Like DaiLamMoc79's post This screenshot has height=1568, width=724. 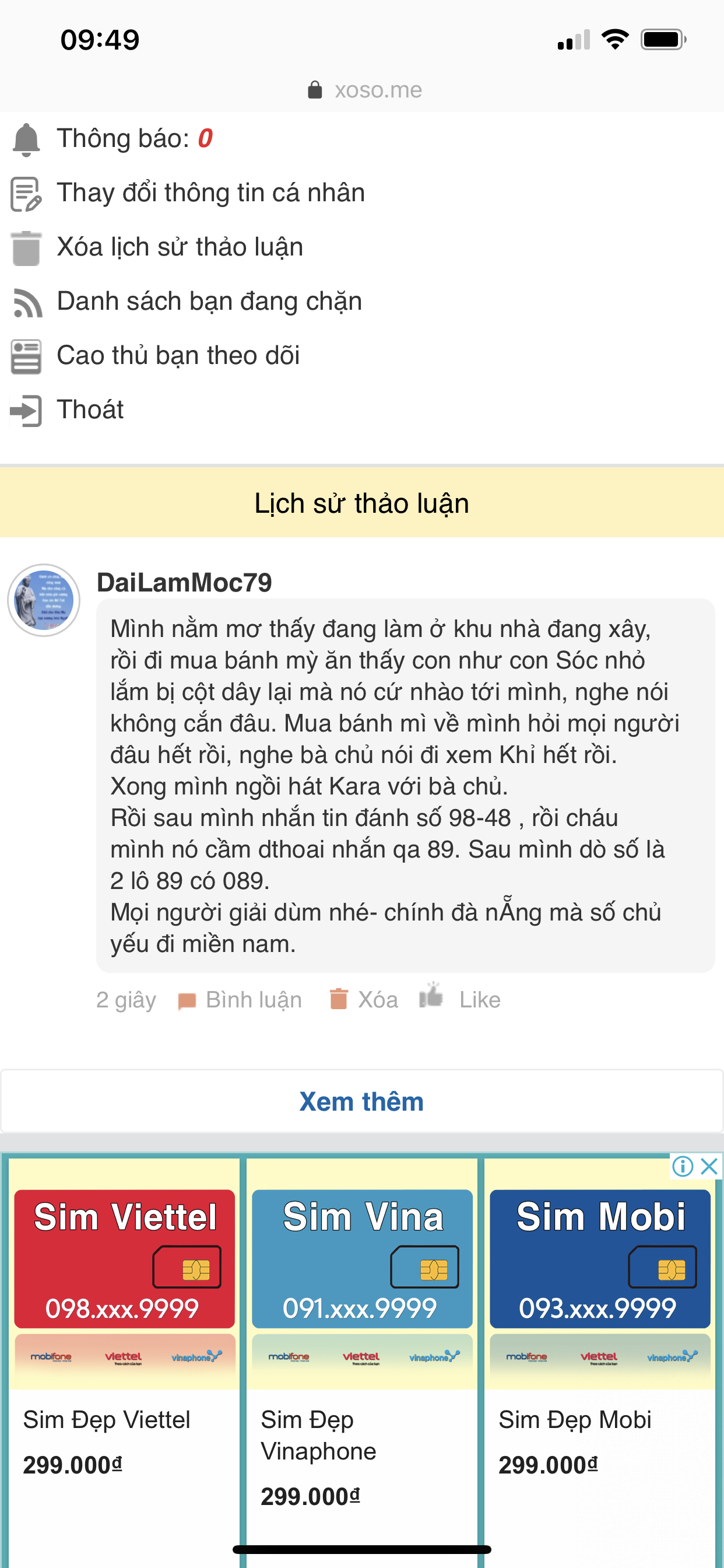pyautogui.click(x=460, y=998)
